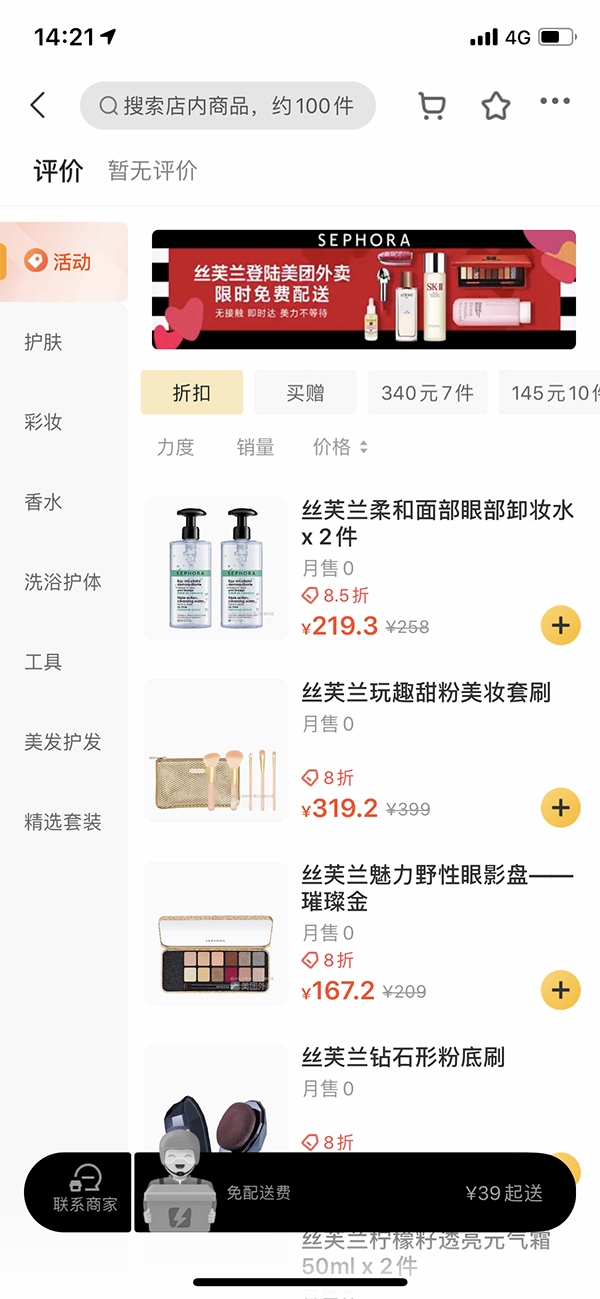Select the 彩妆 category
Screen dimensions: 600x1299
pyautogui.click(x=43, y=422)
